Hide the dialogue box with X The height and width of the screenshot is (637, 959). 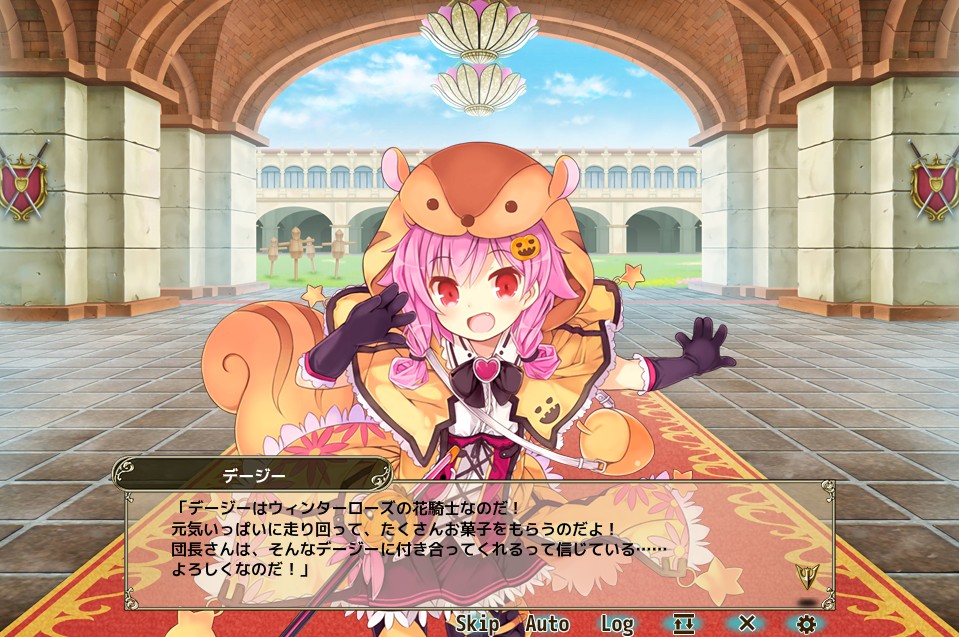(x=746, y=623)
